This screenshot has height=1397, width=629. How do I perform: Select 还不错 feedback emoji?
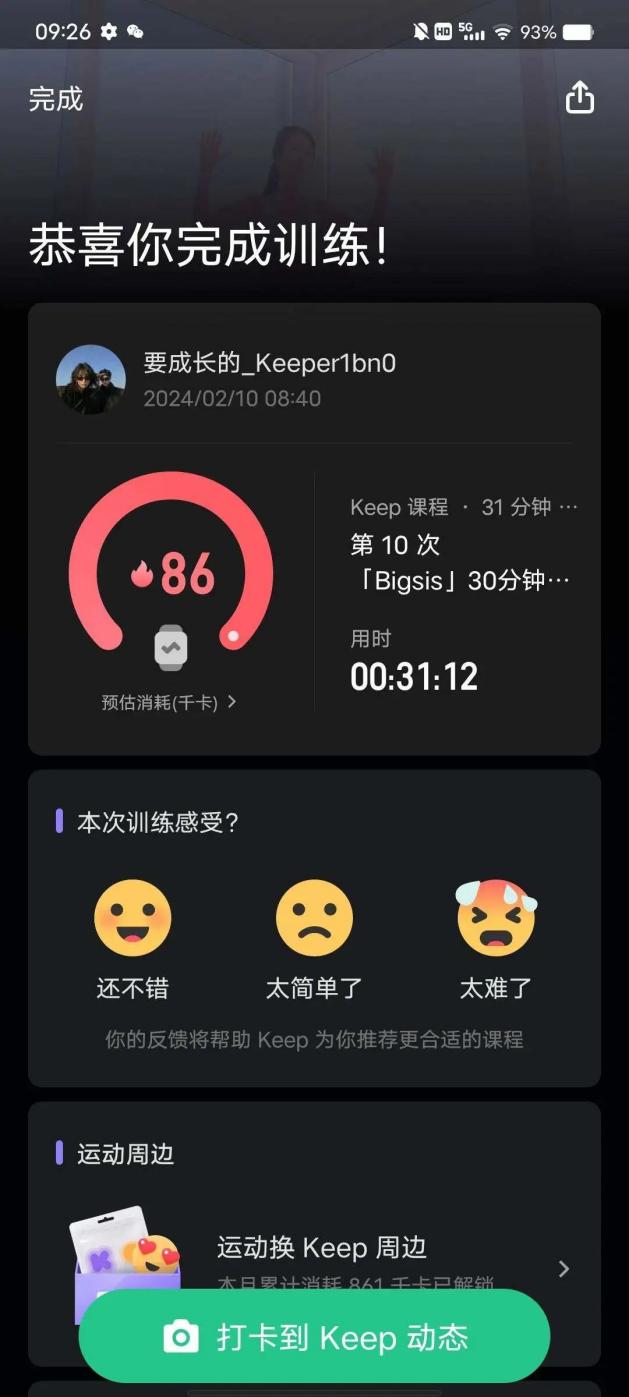[133, 919]
